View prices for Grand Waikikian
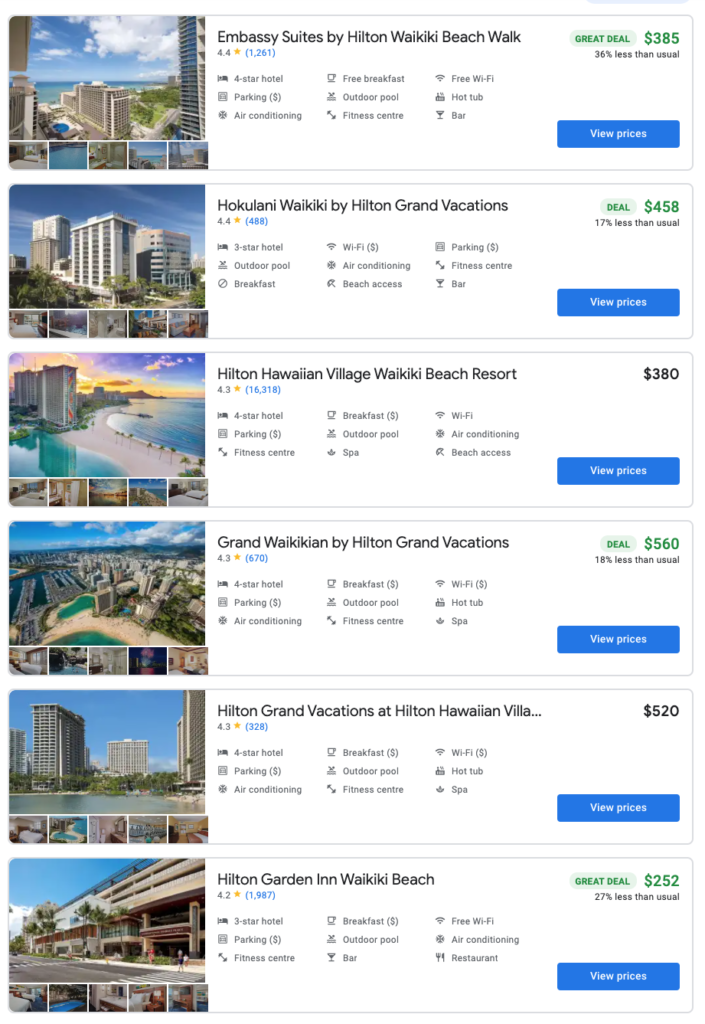Viewport: 705px width, 1024px height. 617,639
